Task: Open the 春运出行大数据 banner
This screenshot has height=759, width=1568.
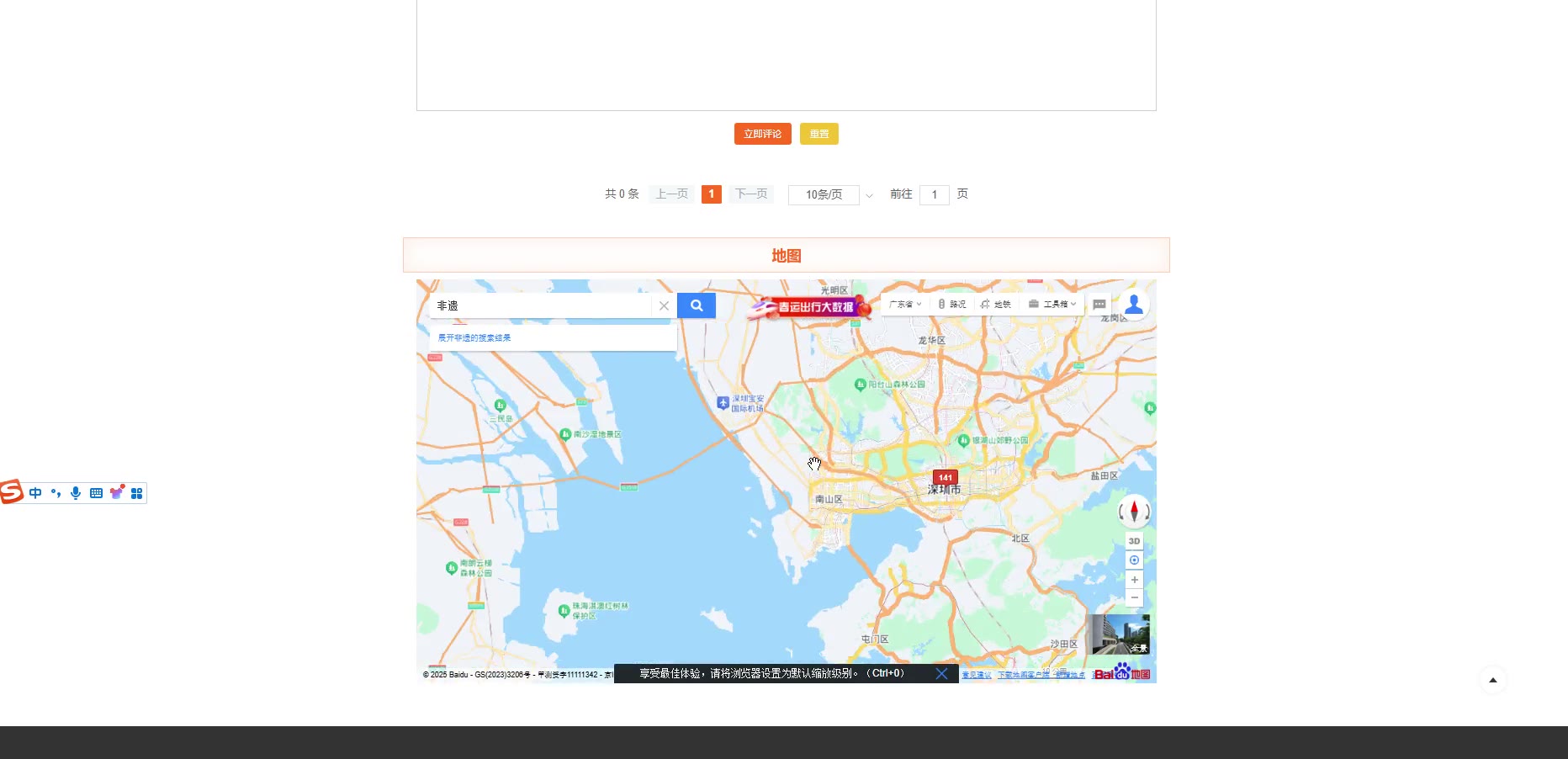Action: click(810, 307)
